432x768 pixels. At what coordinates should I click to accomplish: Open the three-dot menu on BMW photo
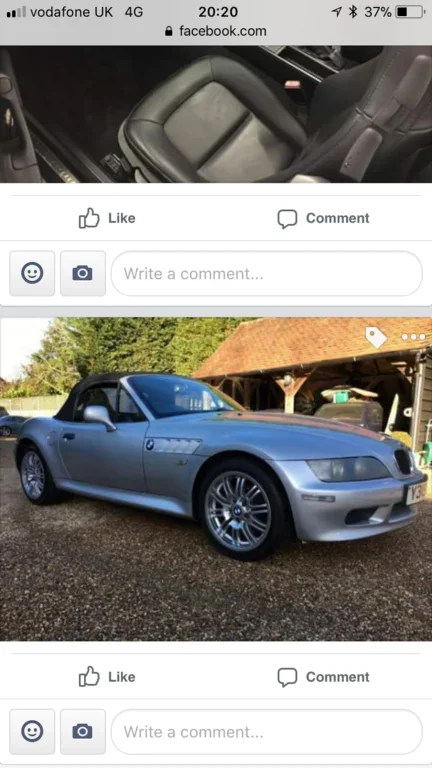(x=413, y=337)
